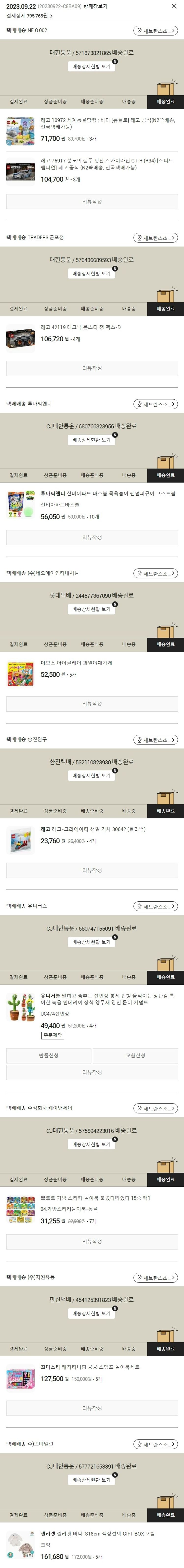
Task: Write review for TRADERS 군포점 order
Action: tap(92, 368)
